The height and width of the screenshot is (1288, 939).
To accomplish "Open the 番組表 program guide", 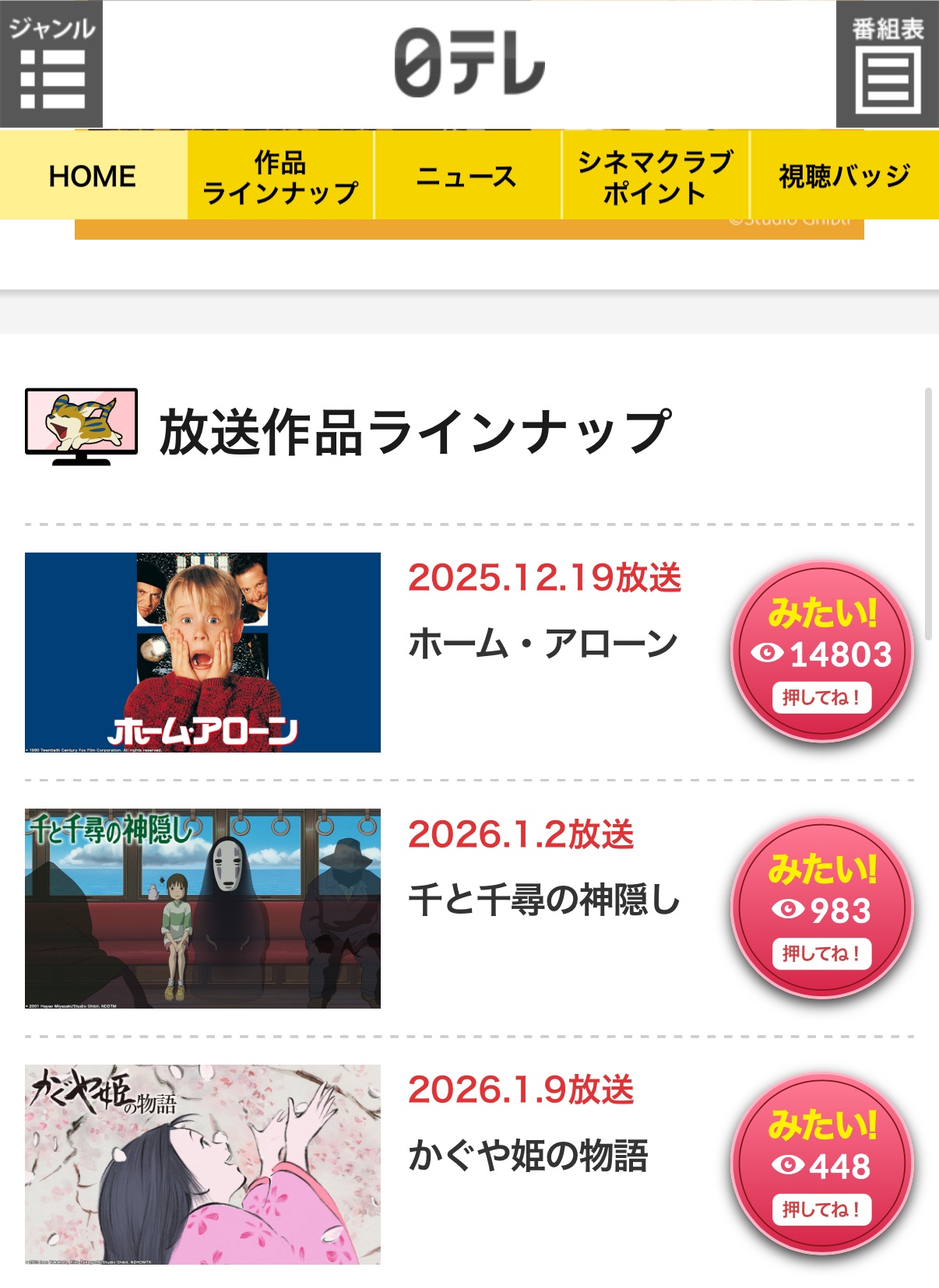I will tap(888, 64).
